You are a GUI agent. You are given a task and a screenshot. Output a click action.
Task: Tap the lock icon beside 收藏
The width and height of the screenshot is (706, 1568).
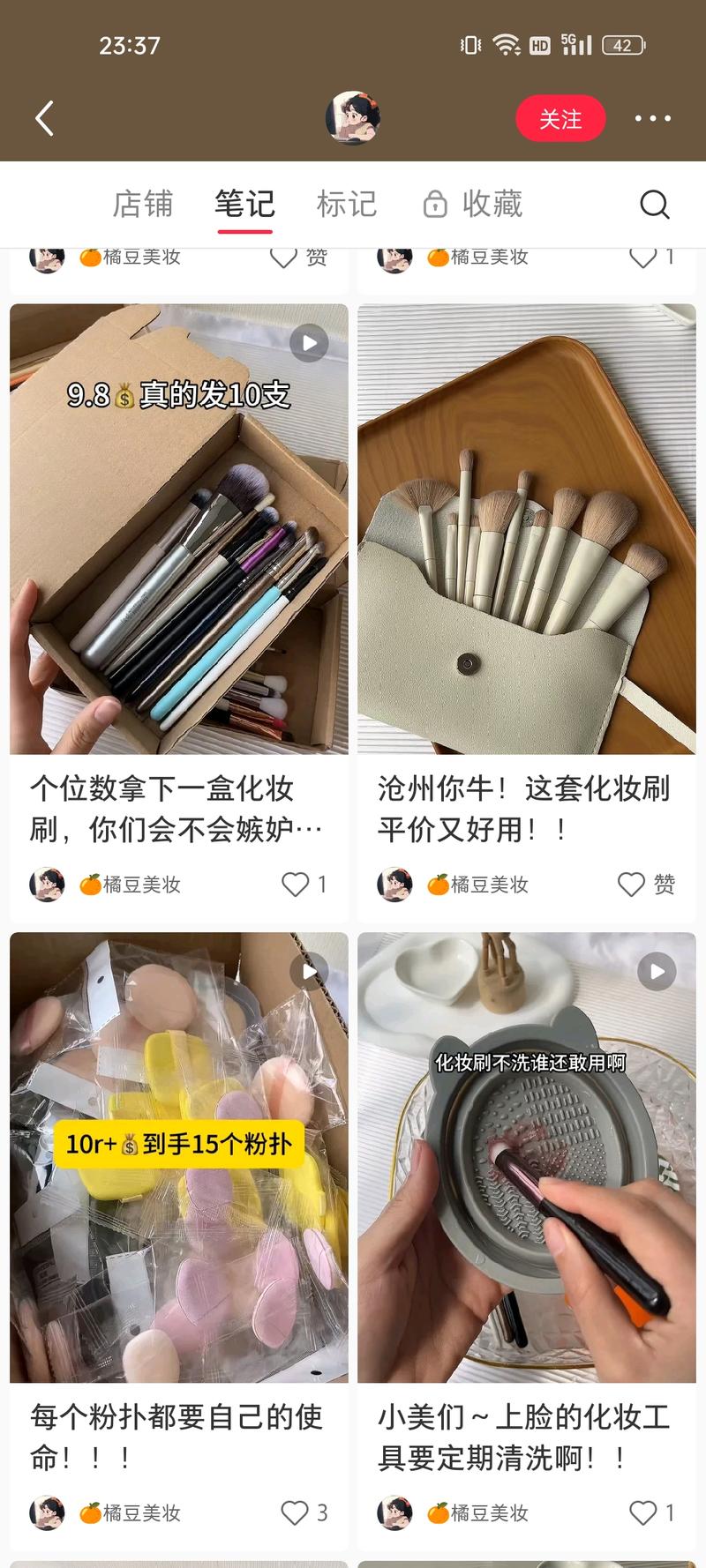pos(435,203)
